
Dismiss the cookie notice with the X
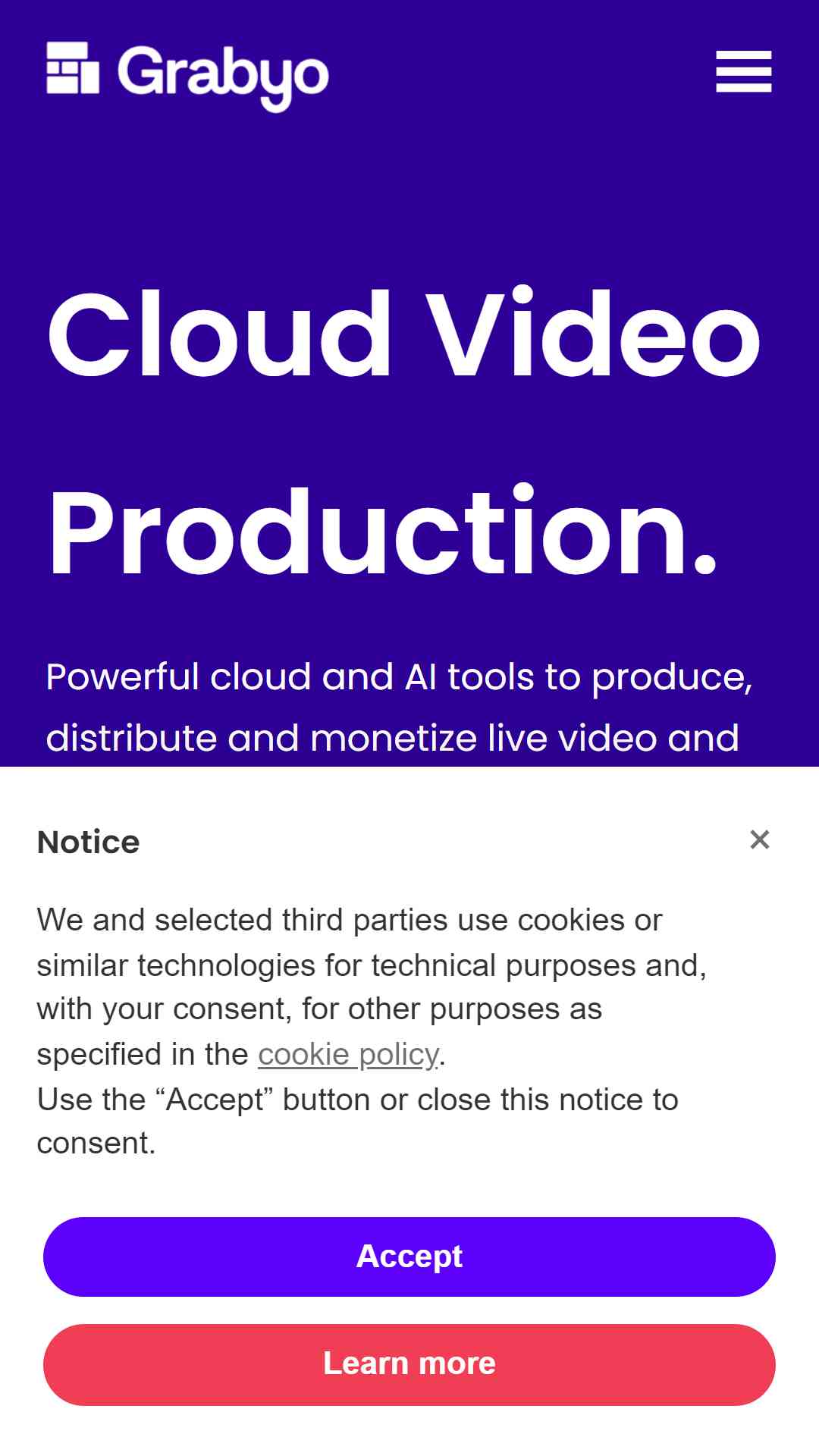(759, 839)
